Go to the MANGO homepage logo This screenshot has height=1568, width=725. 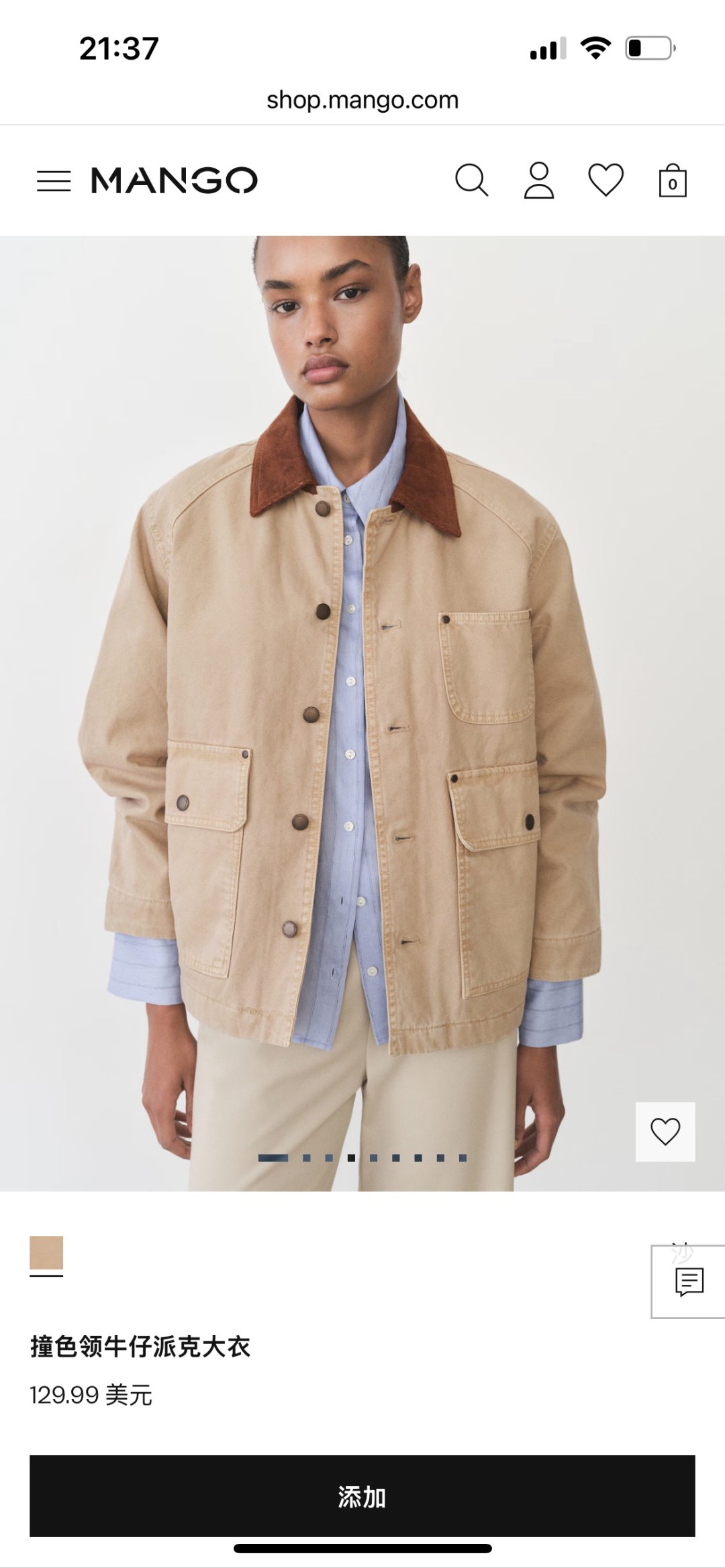[174, 181]
